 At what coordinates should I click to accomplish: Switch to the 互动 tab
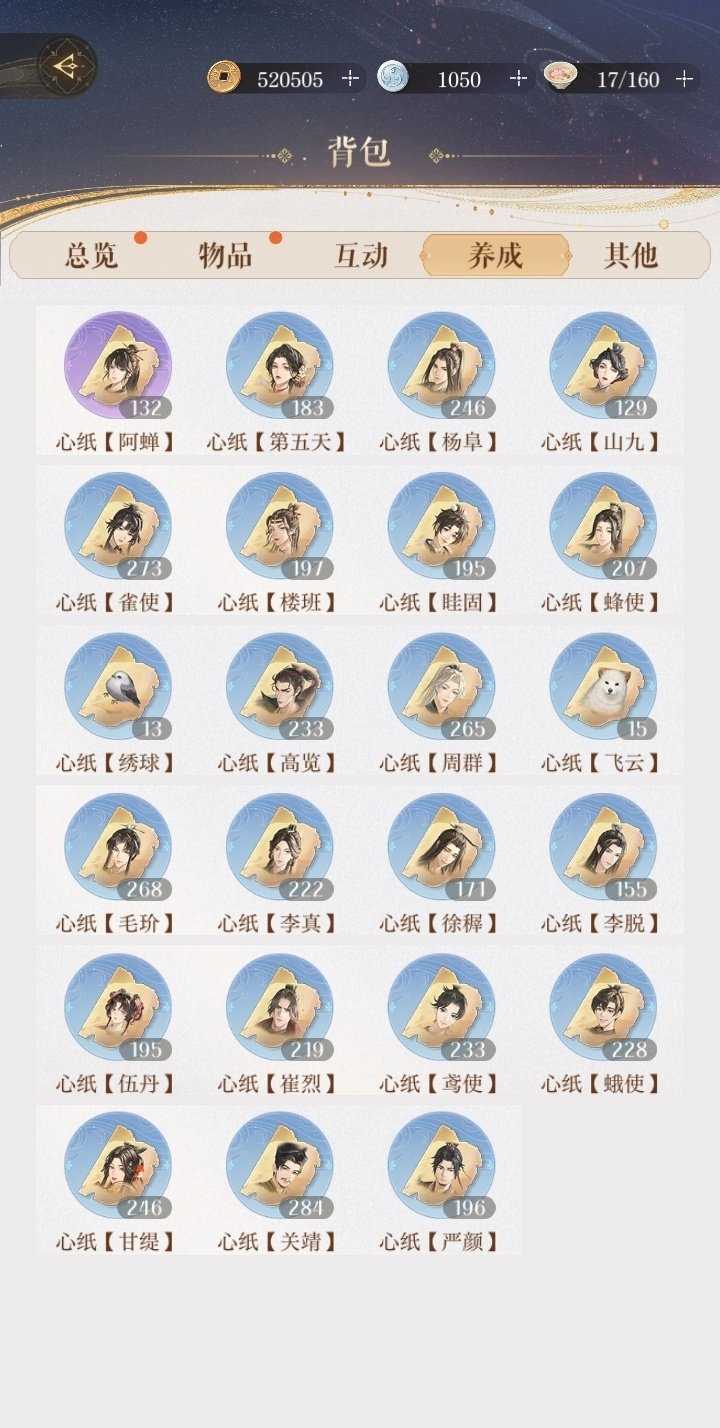(x=360, y=256)
